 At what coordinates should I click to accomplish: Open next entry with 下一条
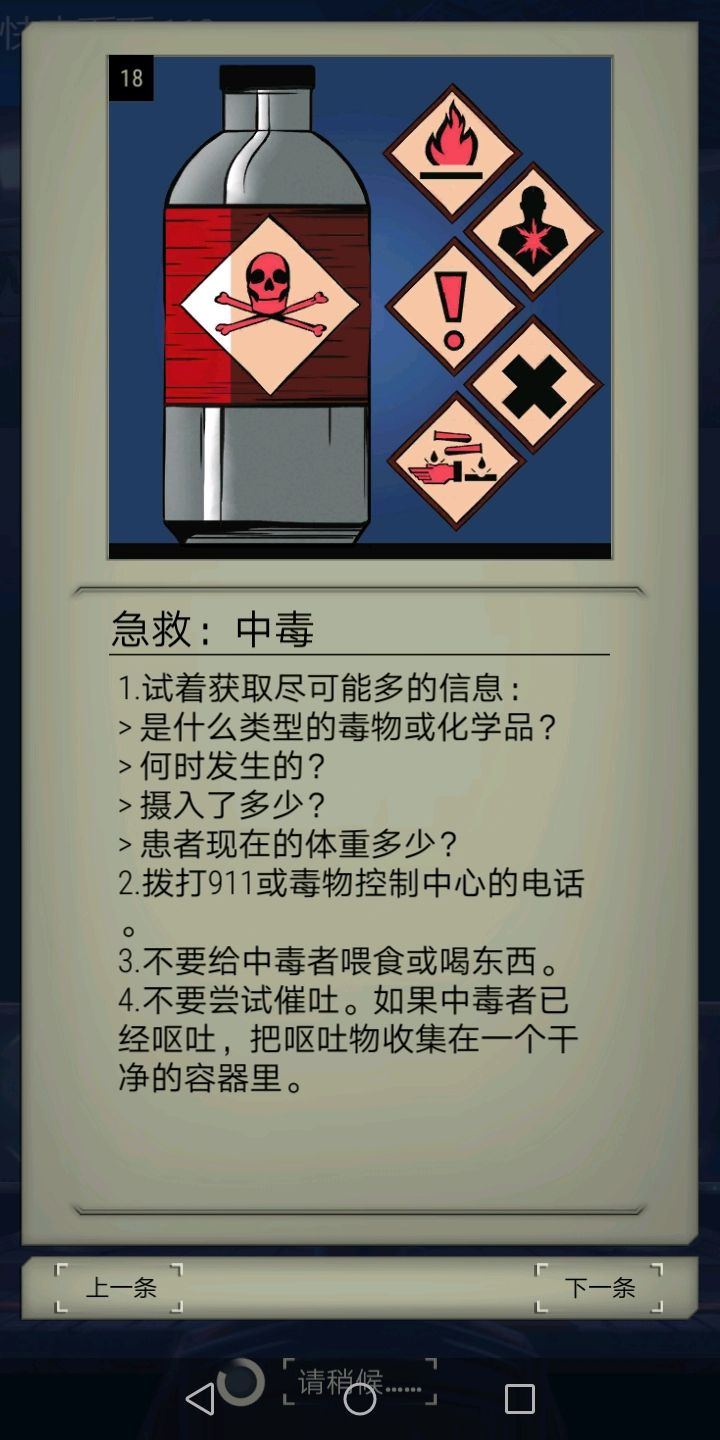pos(599,1287)
